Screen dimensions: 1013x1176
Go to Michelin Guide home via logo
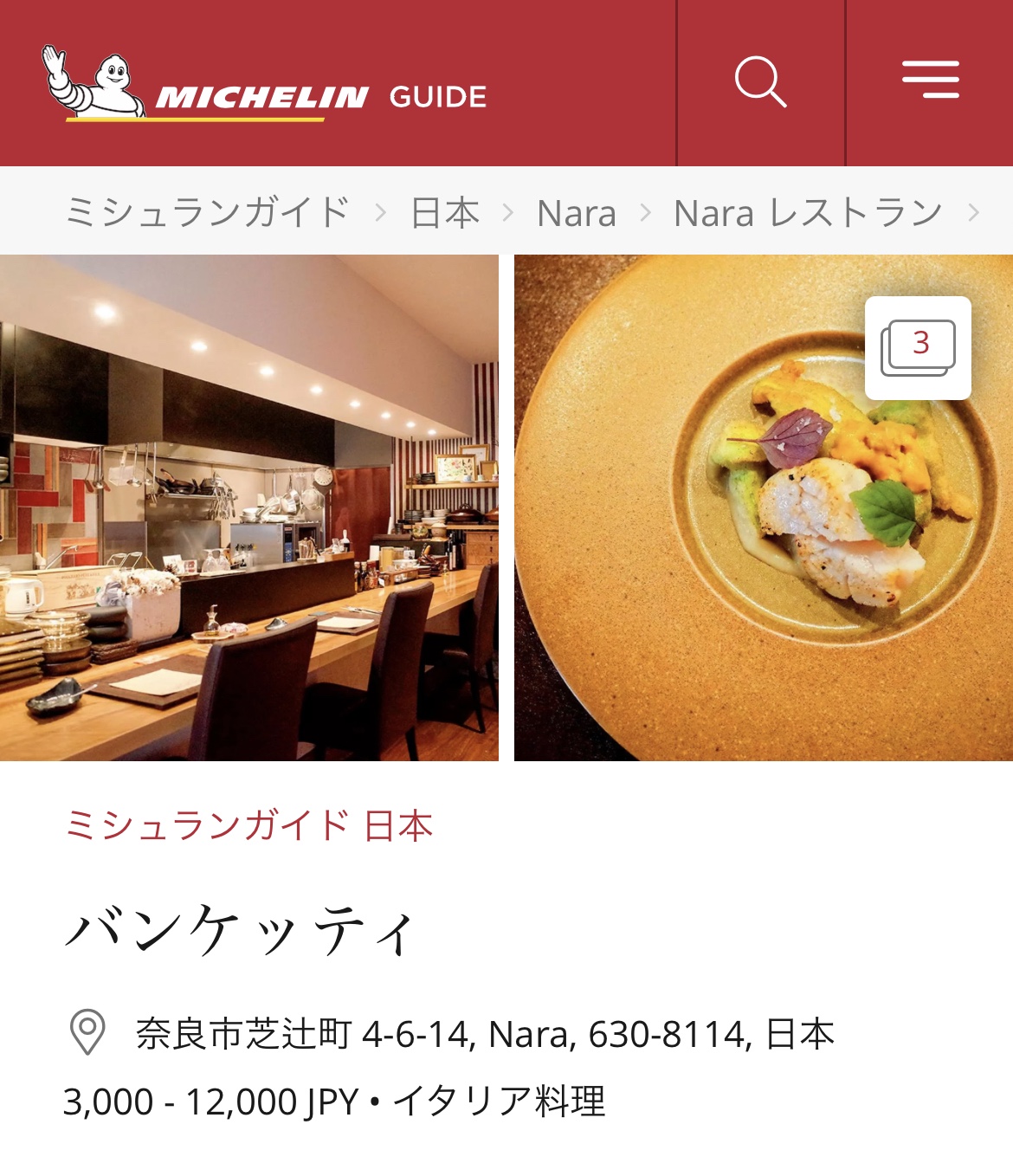click(265, 84)
